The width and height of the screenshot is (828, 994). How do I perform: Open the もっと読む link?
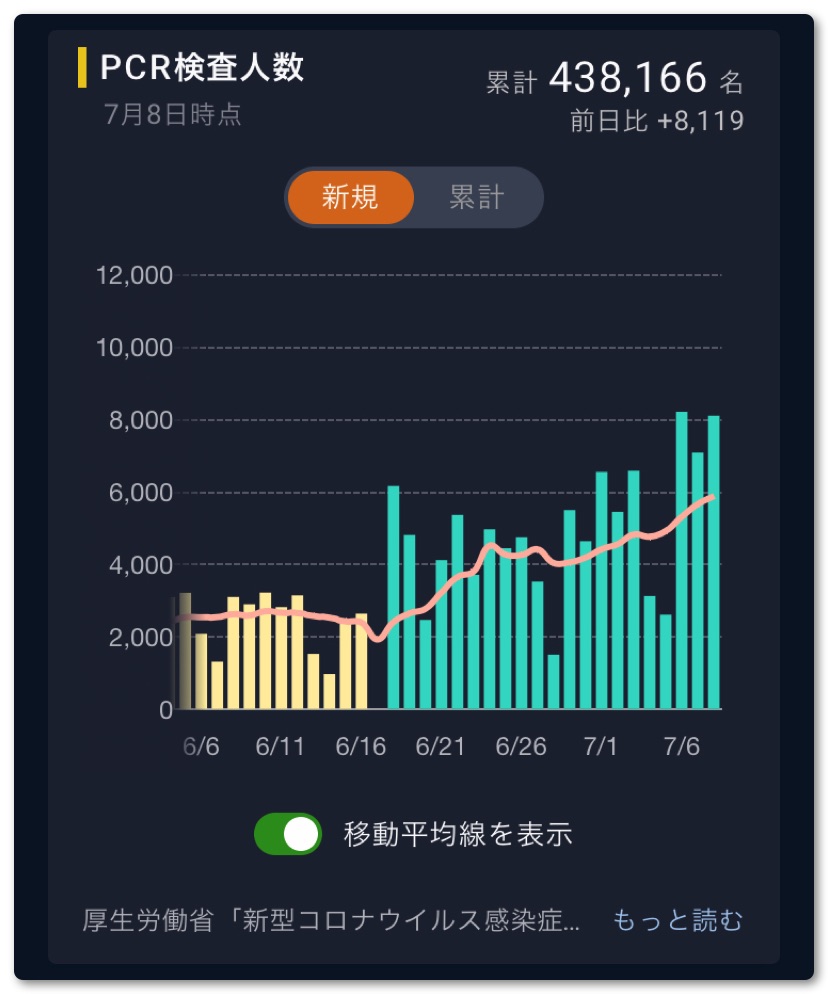pos(677,920)
